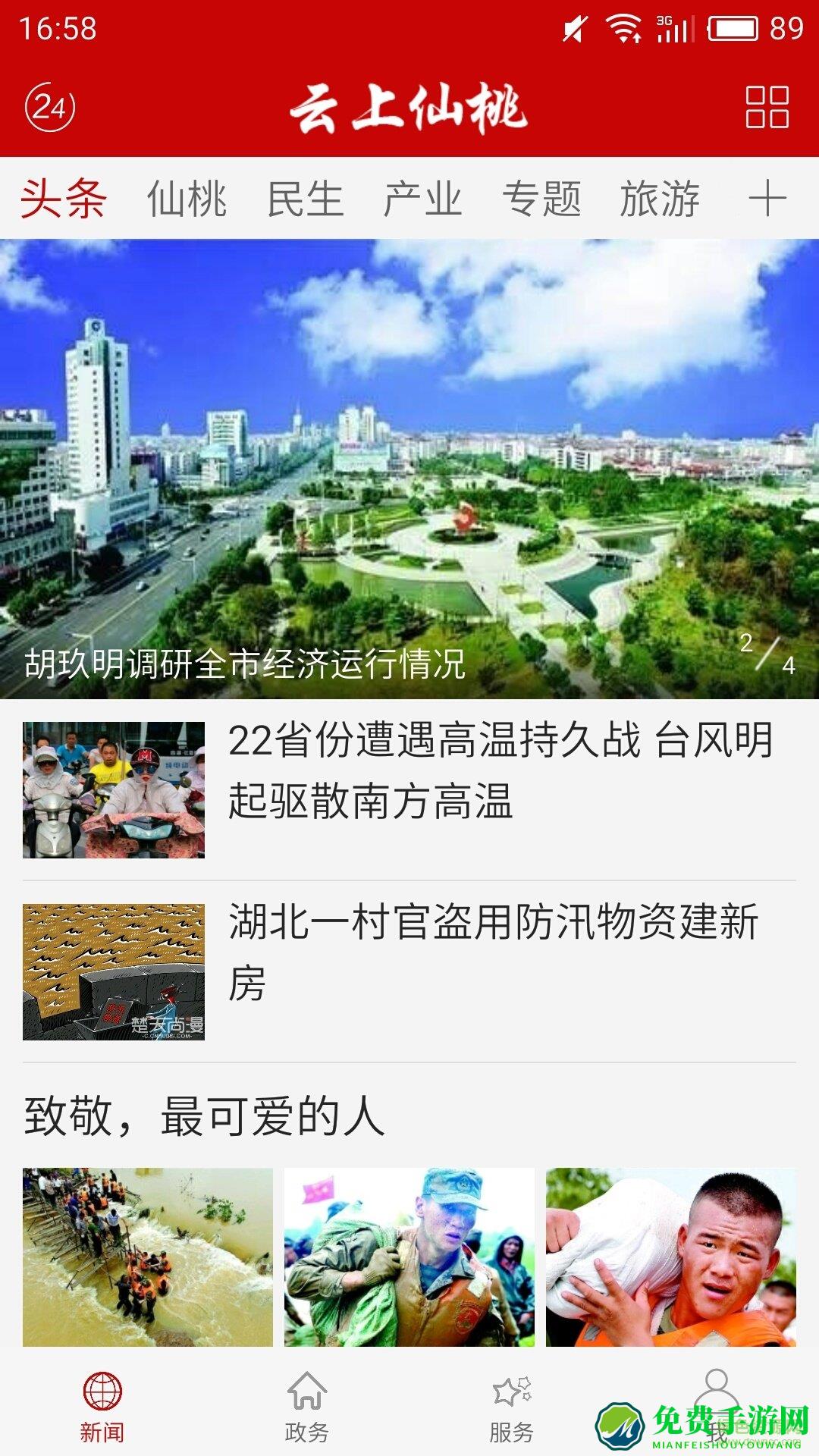Select the globe 新闻 icon in bottom bar

pos(102,1399)
